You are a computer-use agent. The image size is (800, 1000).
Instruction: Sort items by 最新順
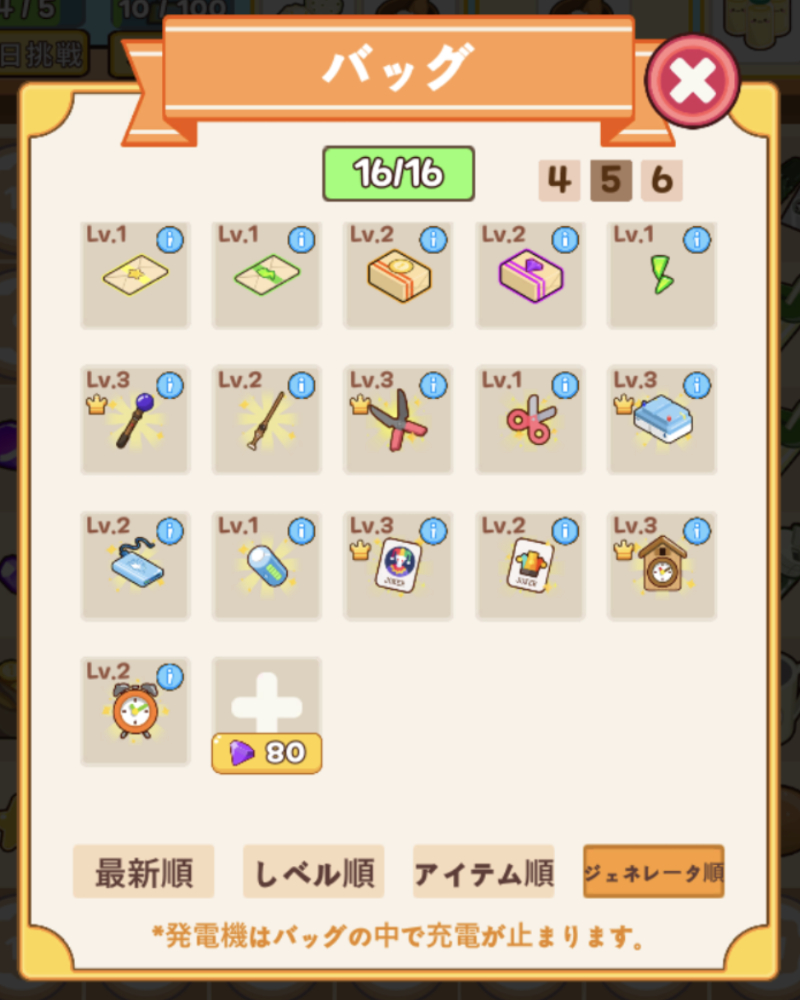[x=143, y=873]
